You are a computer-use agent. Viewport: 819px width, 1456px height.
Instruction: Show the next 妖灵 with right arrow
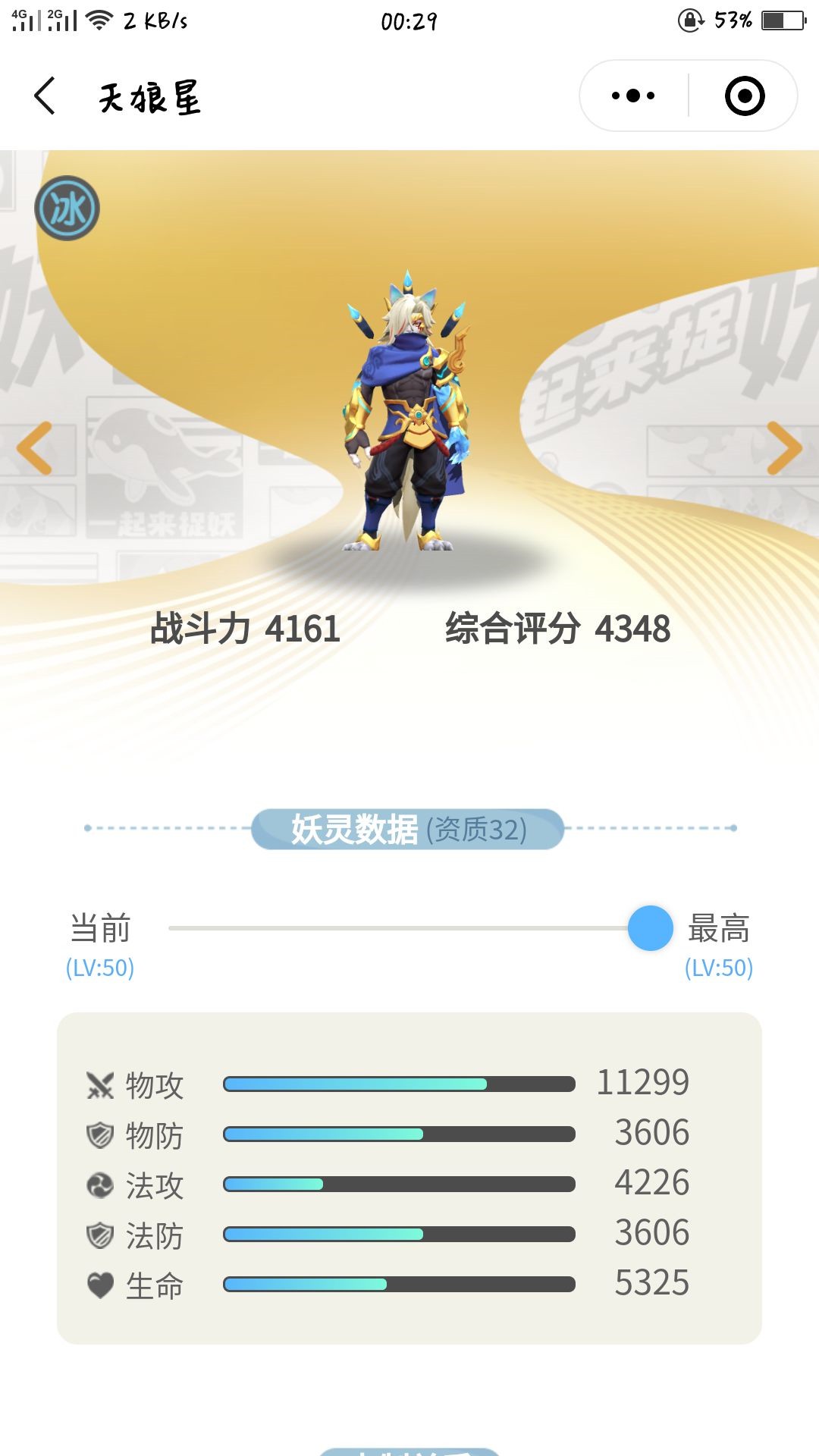point(783,448)
